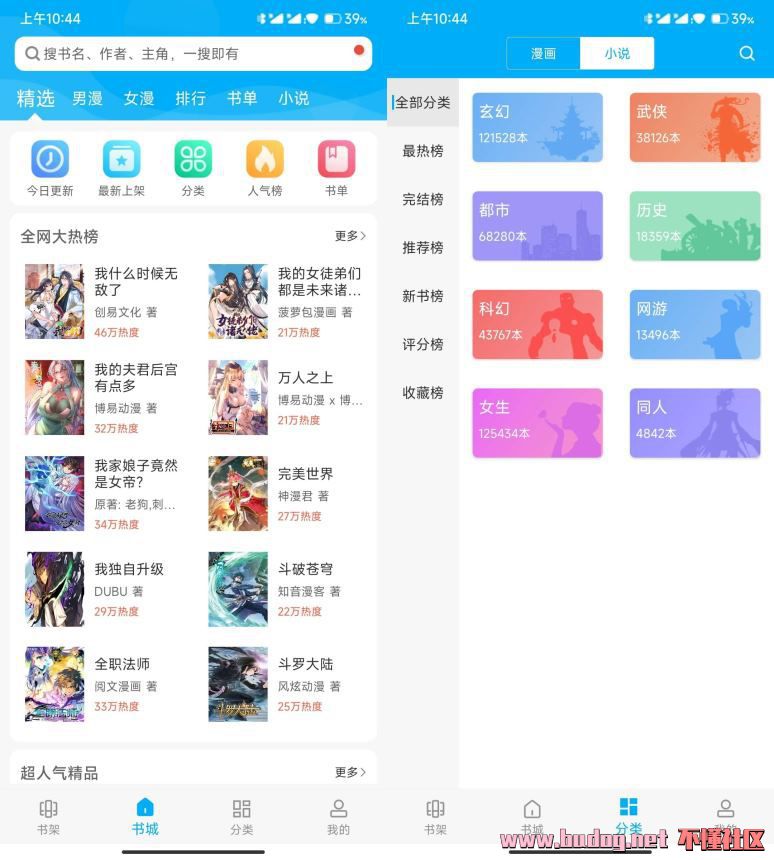Open the 同人 category card

click(x=695, y=422)
